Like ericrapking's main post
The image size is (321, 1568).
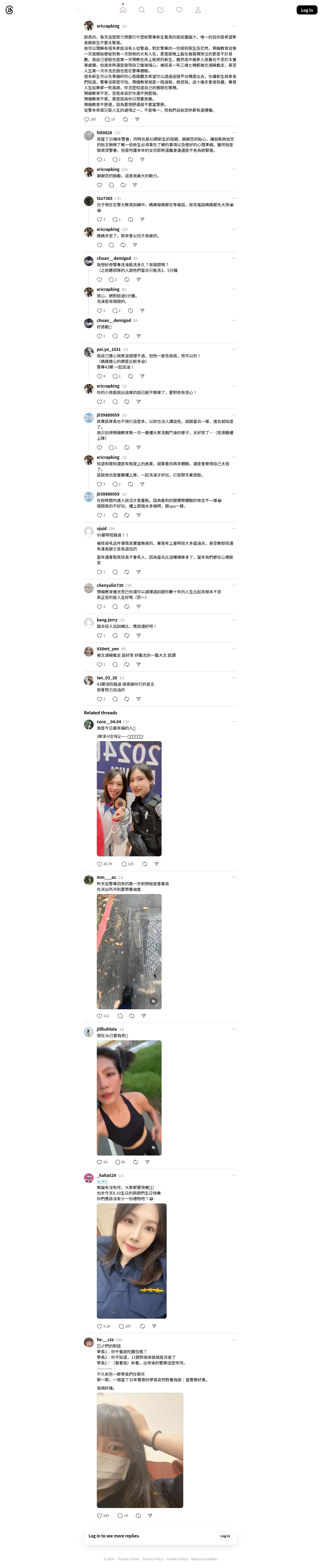pos(87,119)
